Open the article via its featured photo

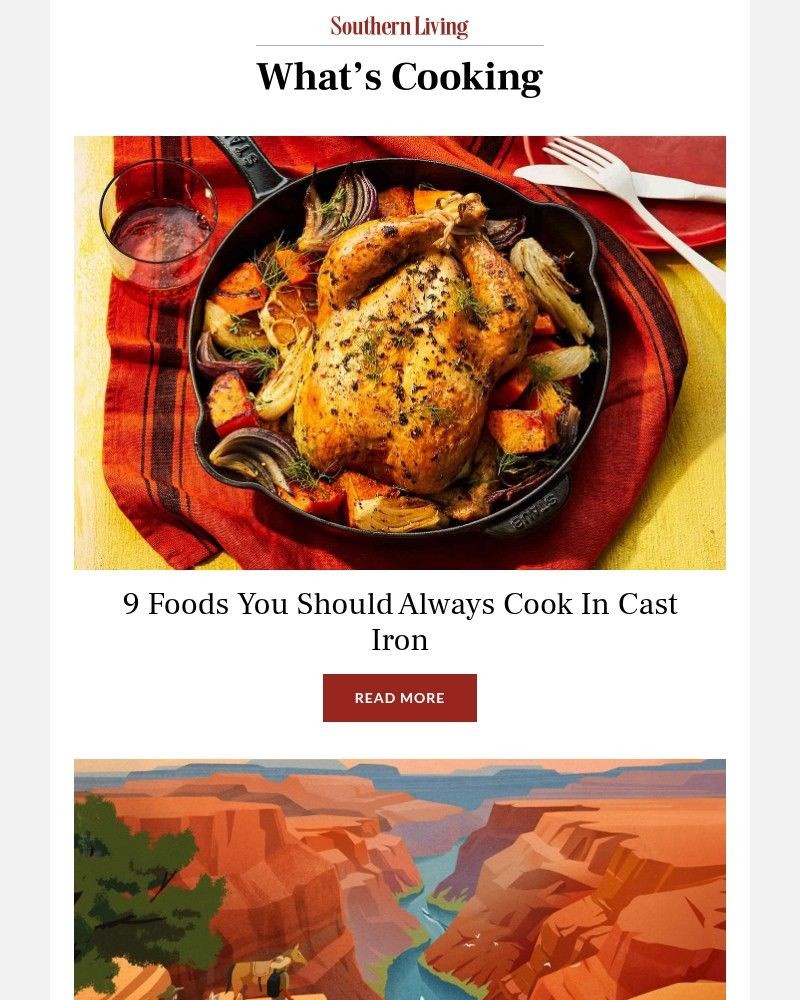pos(399,352)
